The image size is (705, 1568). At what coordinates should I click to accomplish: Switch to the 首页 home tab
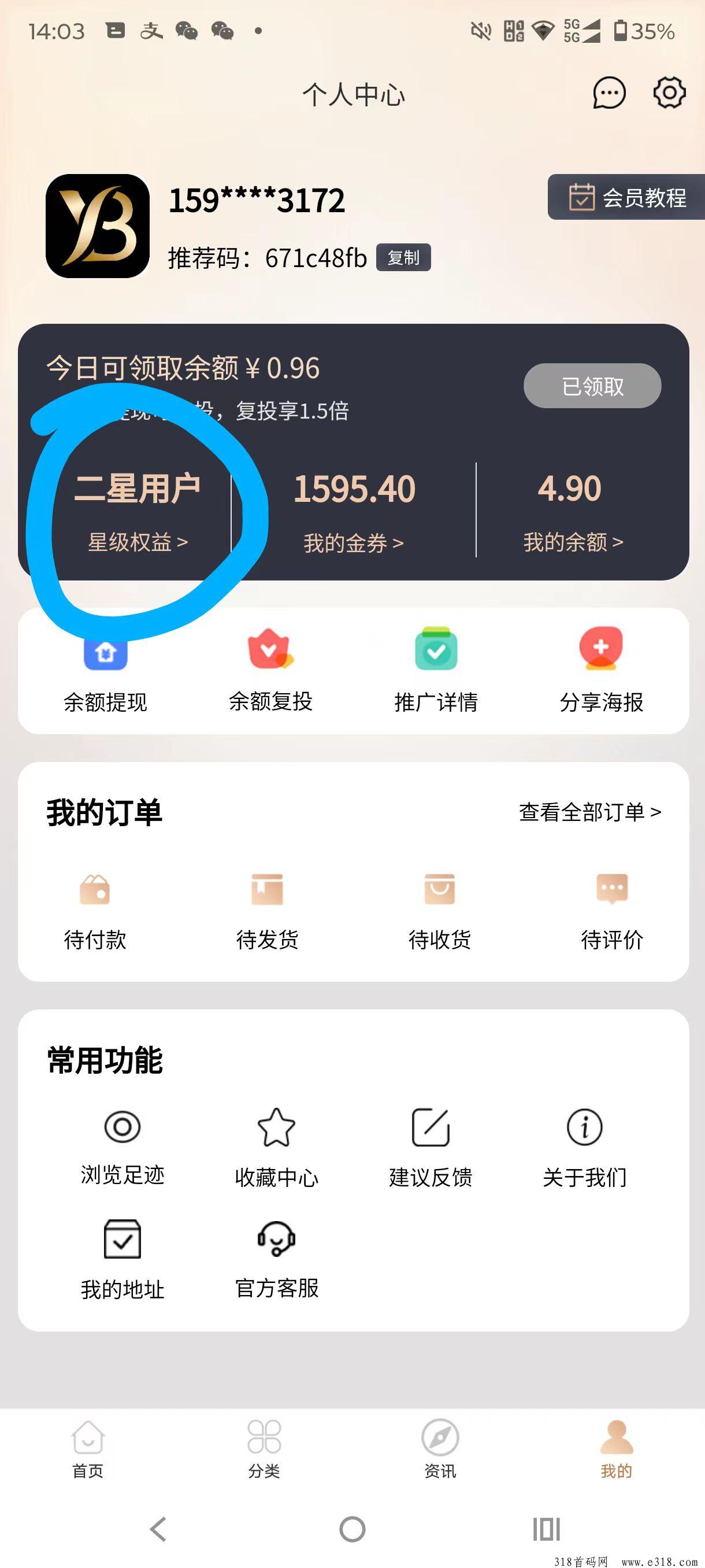tap(88, 1450)
